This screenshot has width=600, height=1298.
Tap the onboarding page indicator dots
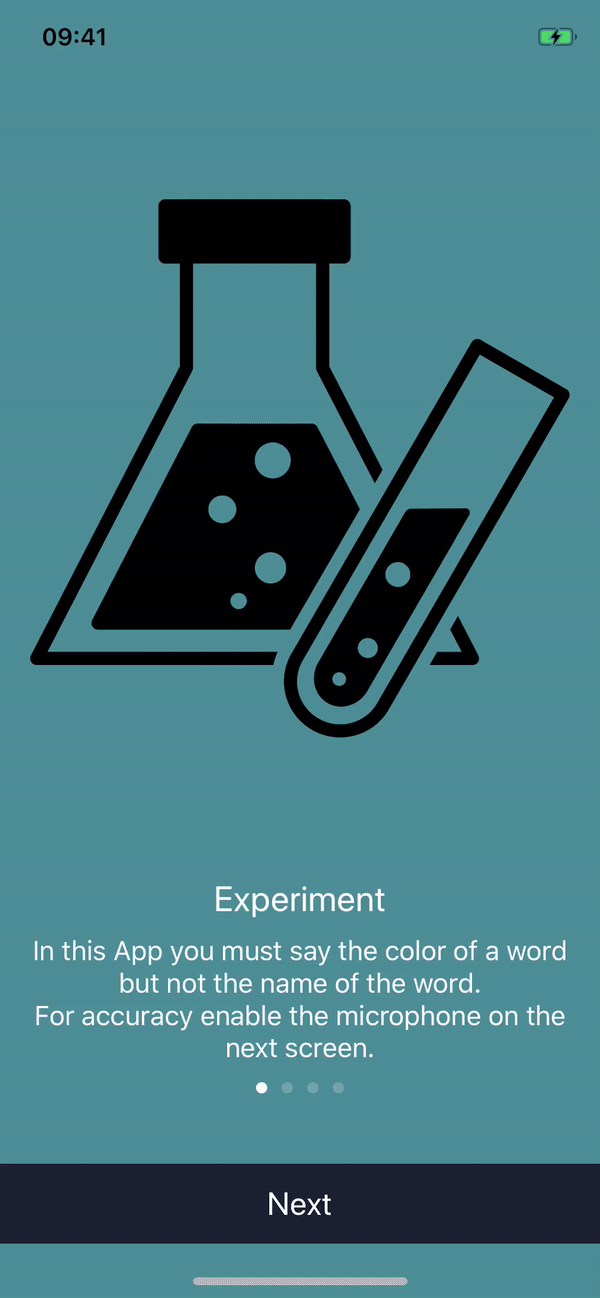click(300, 1088)
